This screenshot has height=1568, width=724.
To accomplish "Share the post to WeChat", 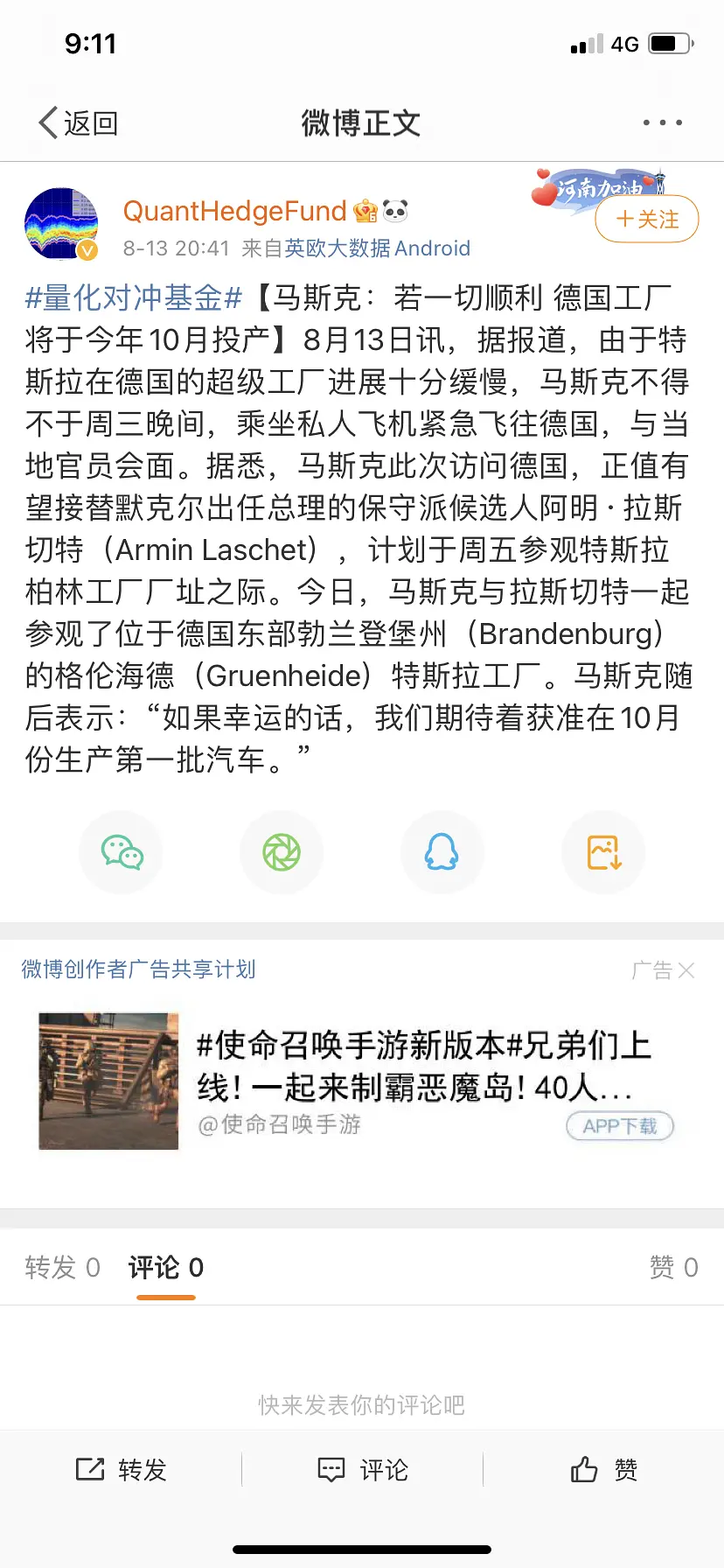I will coord(122,852).
